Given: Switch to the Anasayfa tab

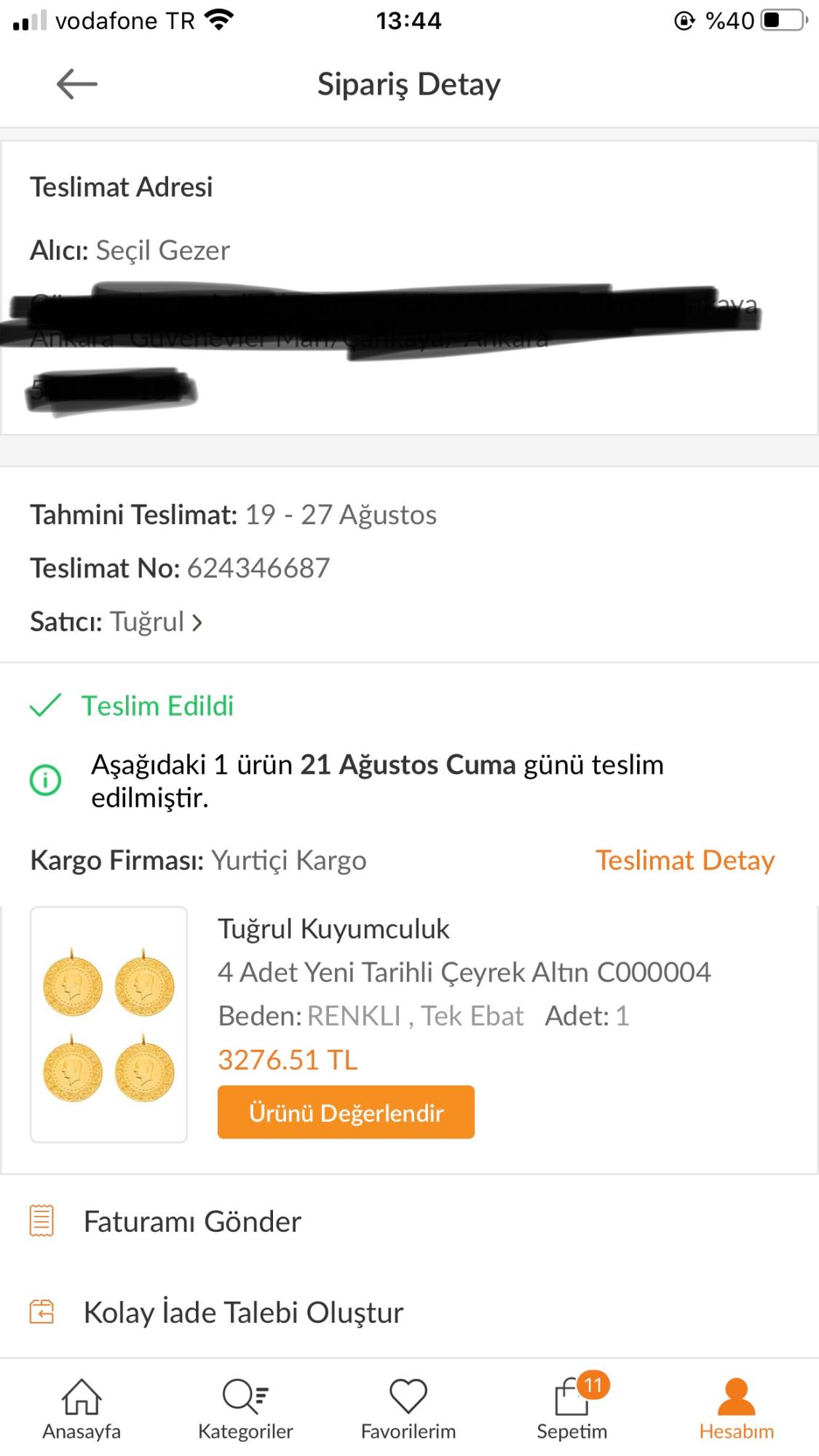Looking at the screenshot, I should click(82, 1409).
